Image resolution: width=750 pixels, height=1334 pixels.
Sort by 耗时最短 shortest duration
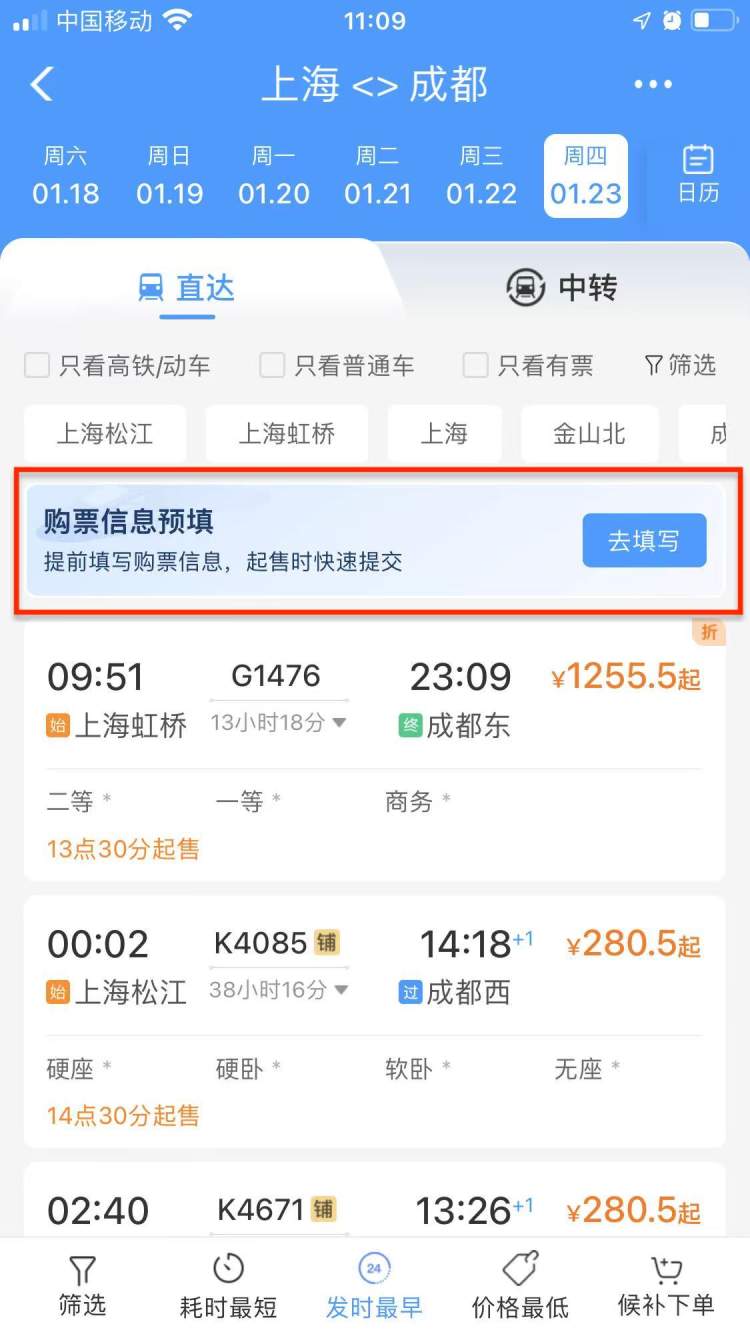pyautogui.click(x=228, y=1286)
